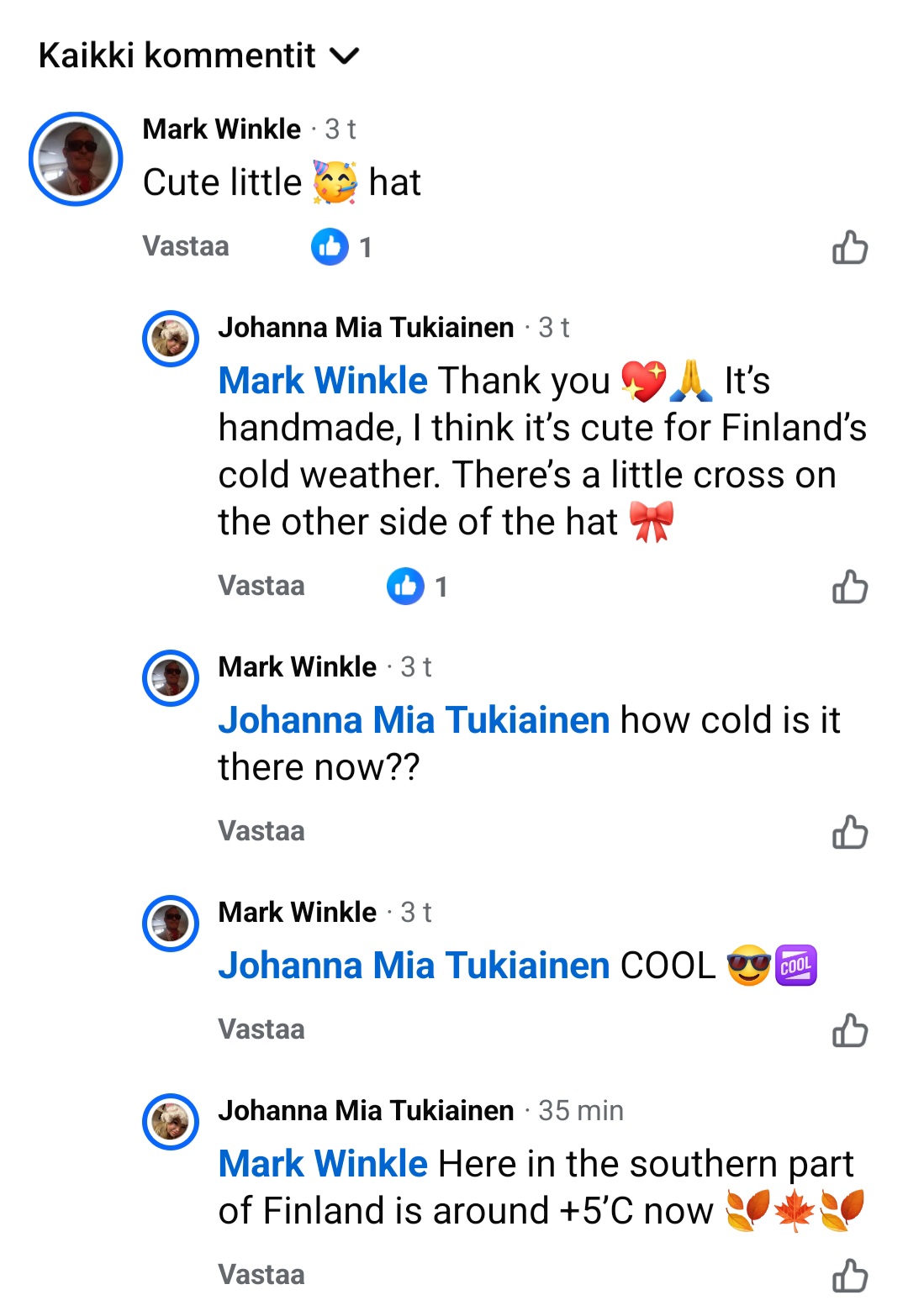
Task: Open Mark Winkle's profile picture on top comment
Action: [76, 159]
